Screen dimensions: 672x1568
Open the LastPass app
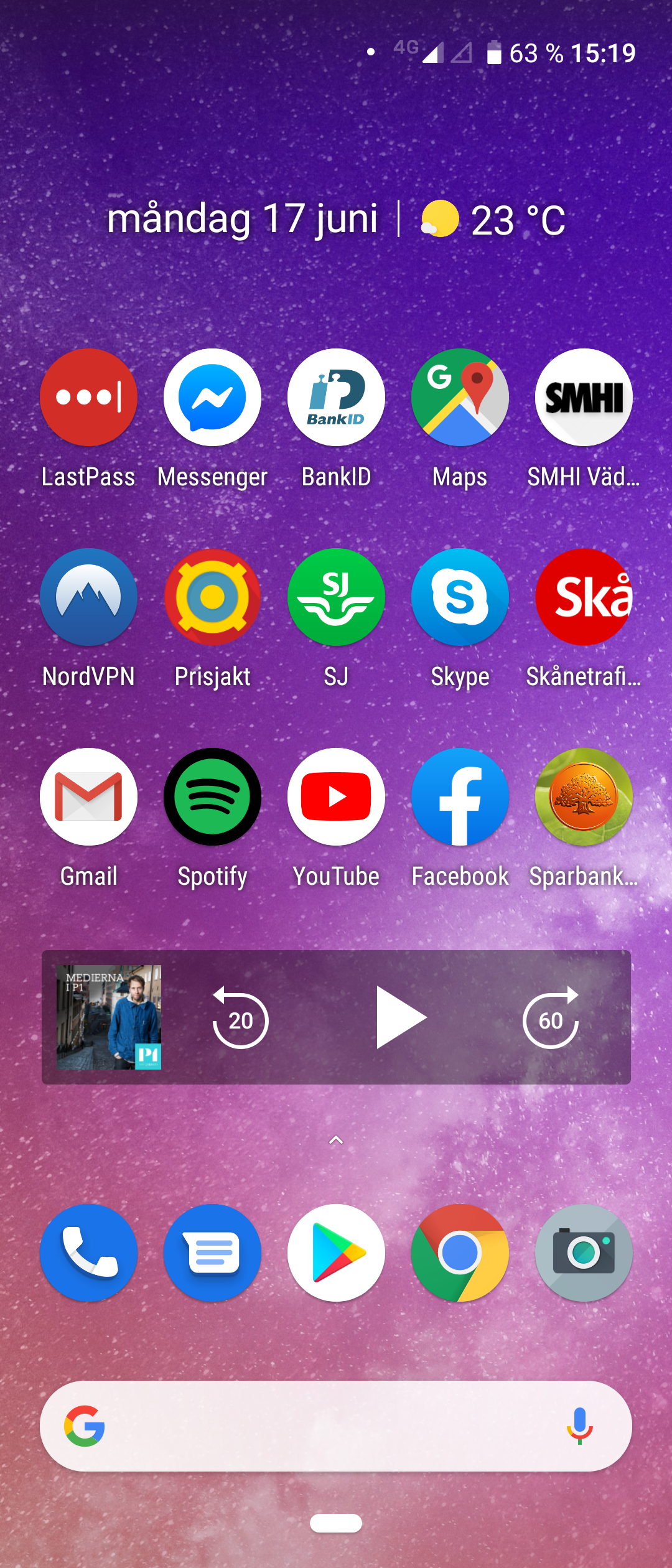pos(88,398)
